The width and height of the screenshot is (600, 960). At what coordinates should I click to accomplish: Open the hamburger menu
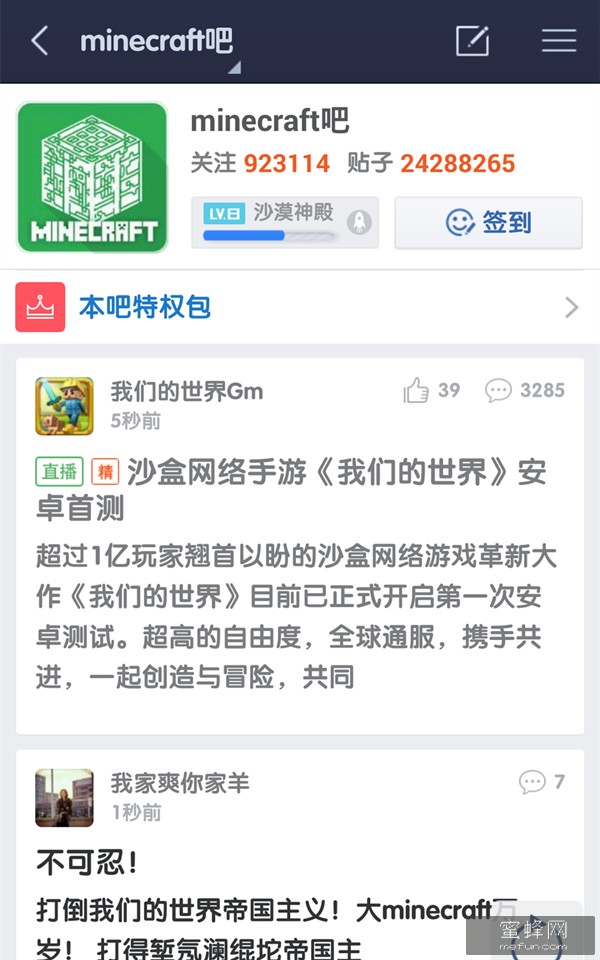tap(559, 41)
